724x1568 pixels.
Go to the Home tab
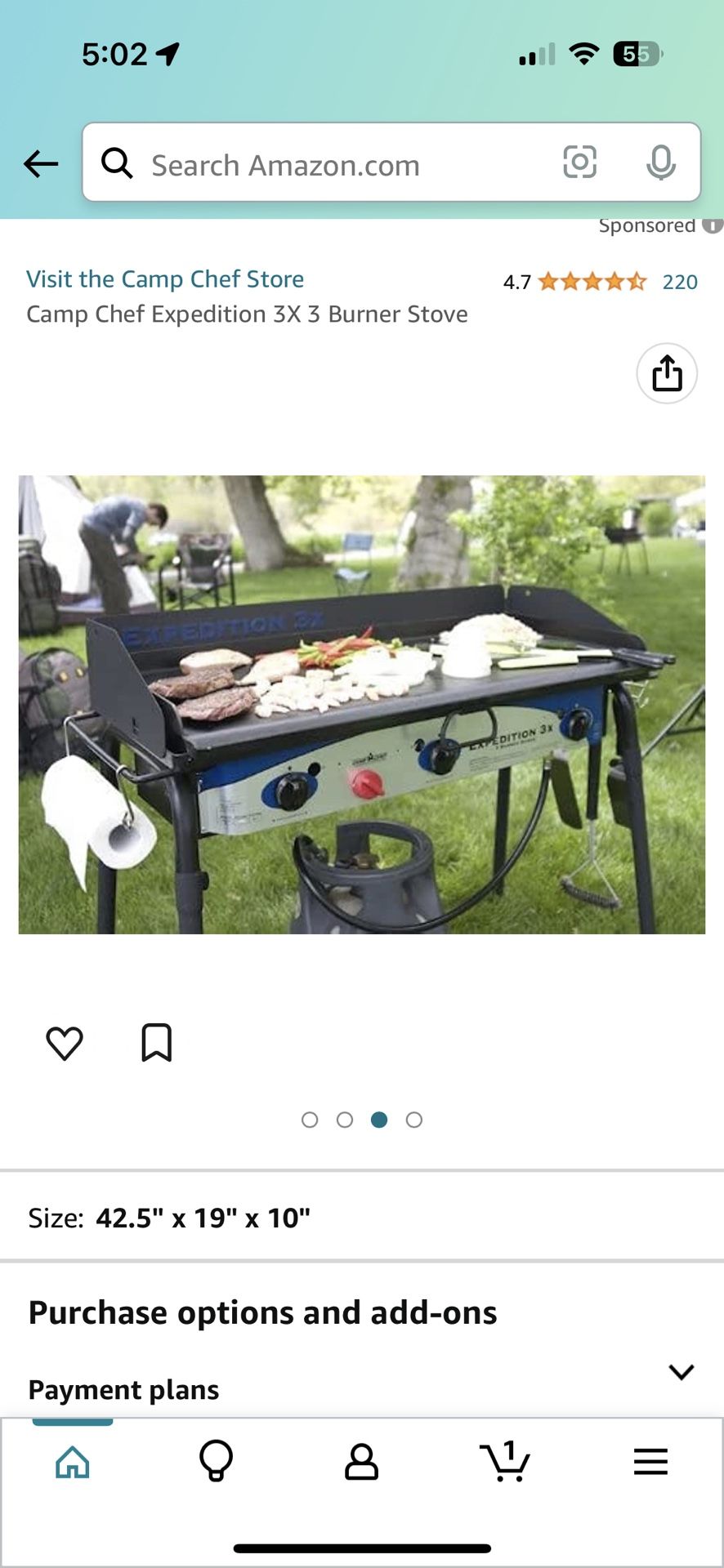[73, 1462]
